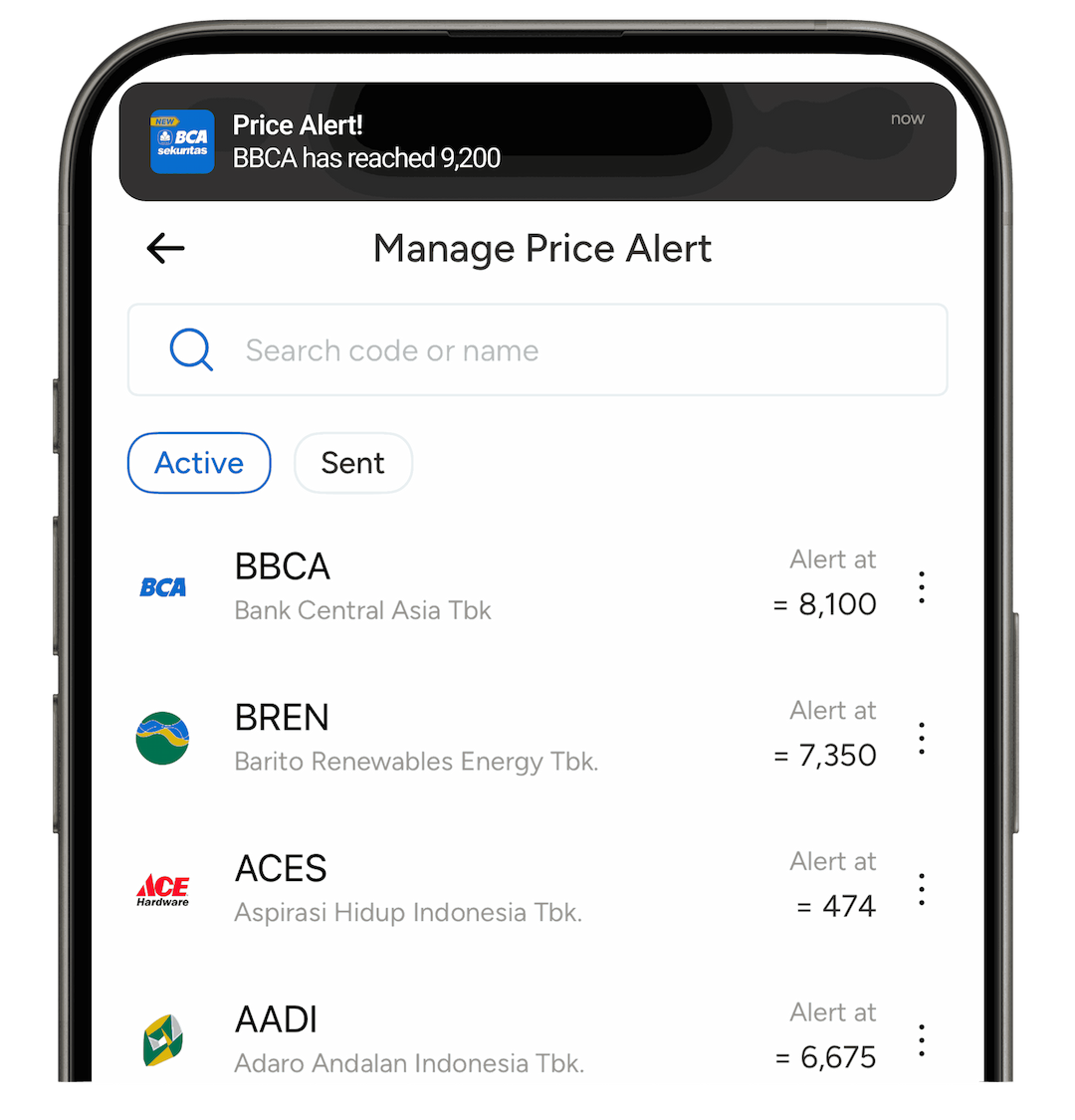Switch to the Sent alerts tab
Screen dimensions: 1075x1120
352,463
